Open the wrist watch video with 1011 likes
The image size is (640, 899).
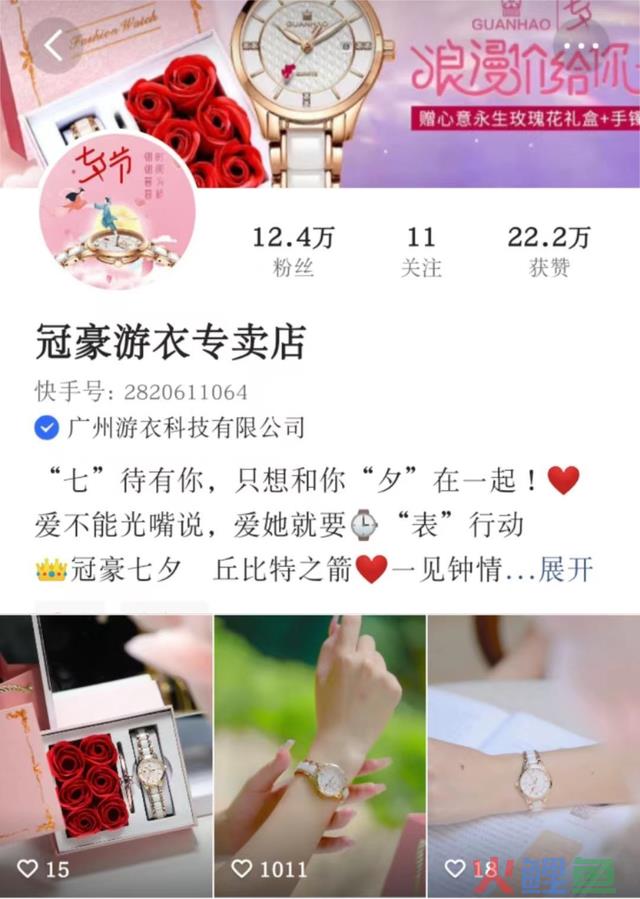click(x=320, y=756)
